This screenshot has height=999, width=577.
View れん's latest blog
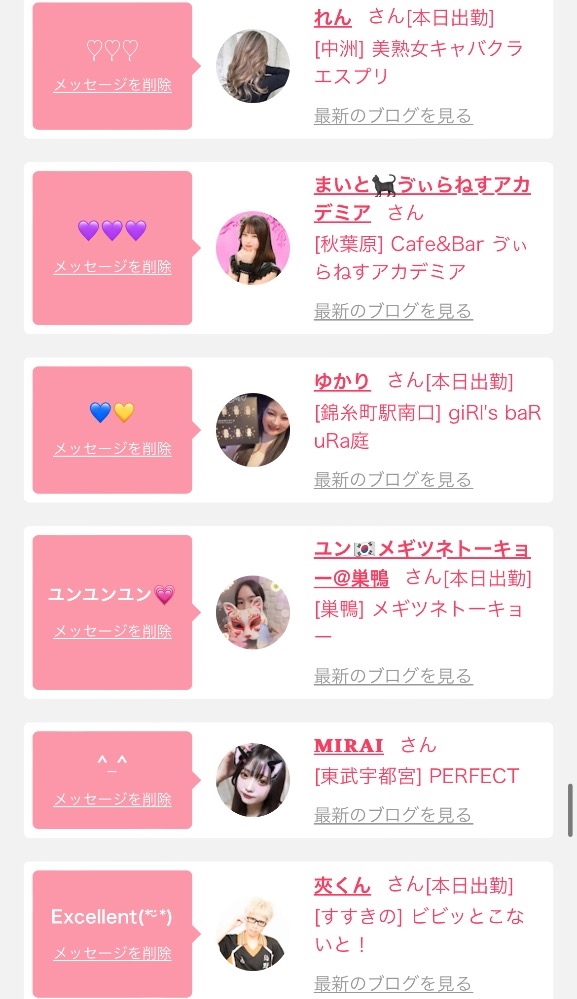pos(393,115)
